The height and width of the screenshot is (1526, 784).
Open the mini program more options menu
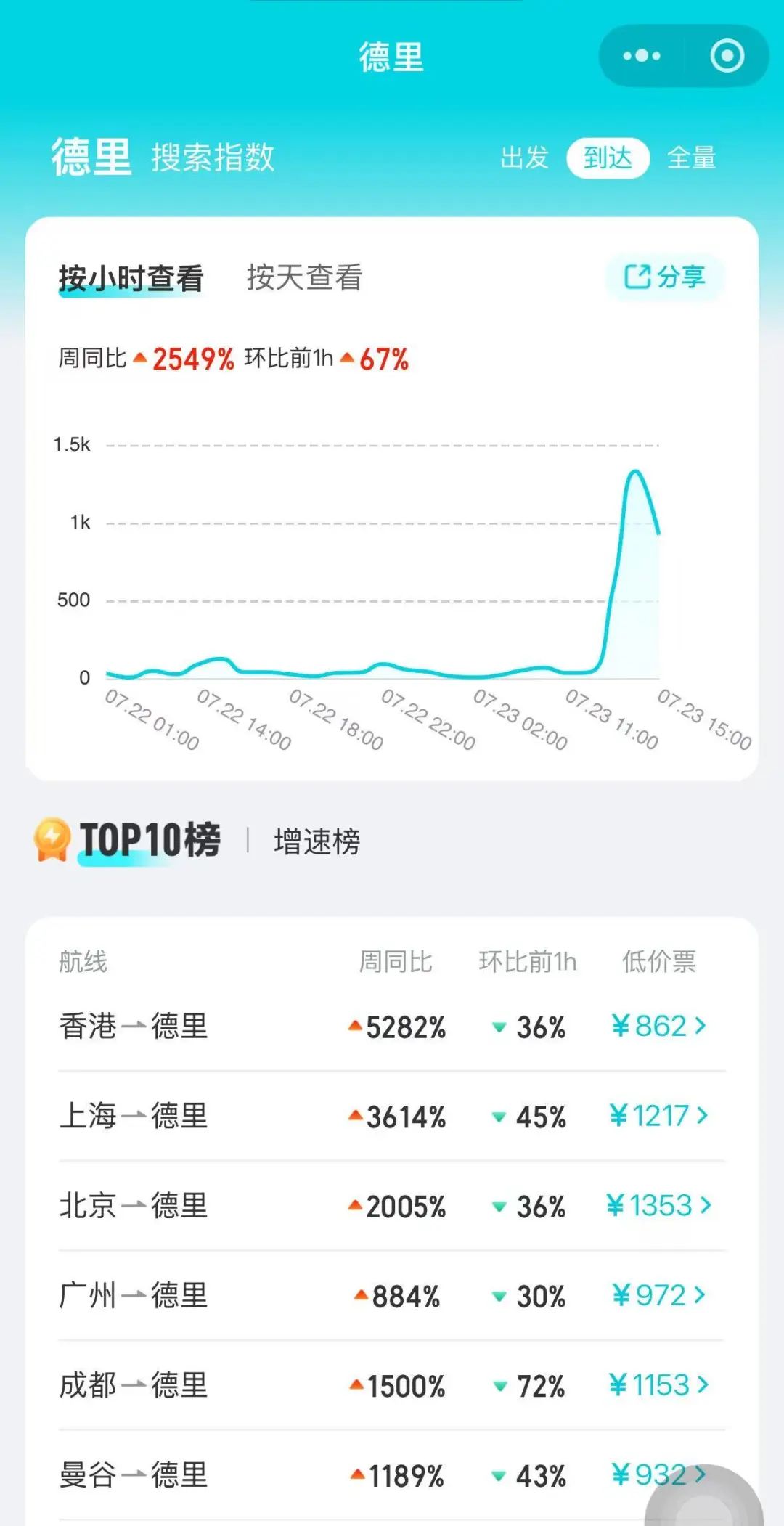pos(642,56)
